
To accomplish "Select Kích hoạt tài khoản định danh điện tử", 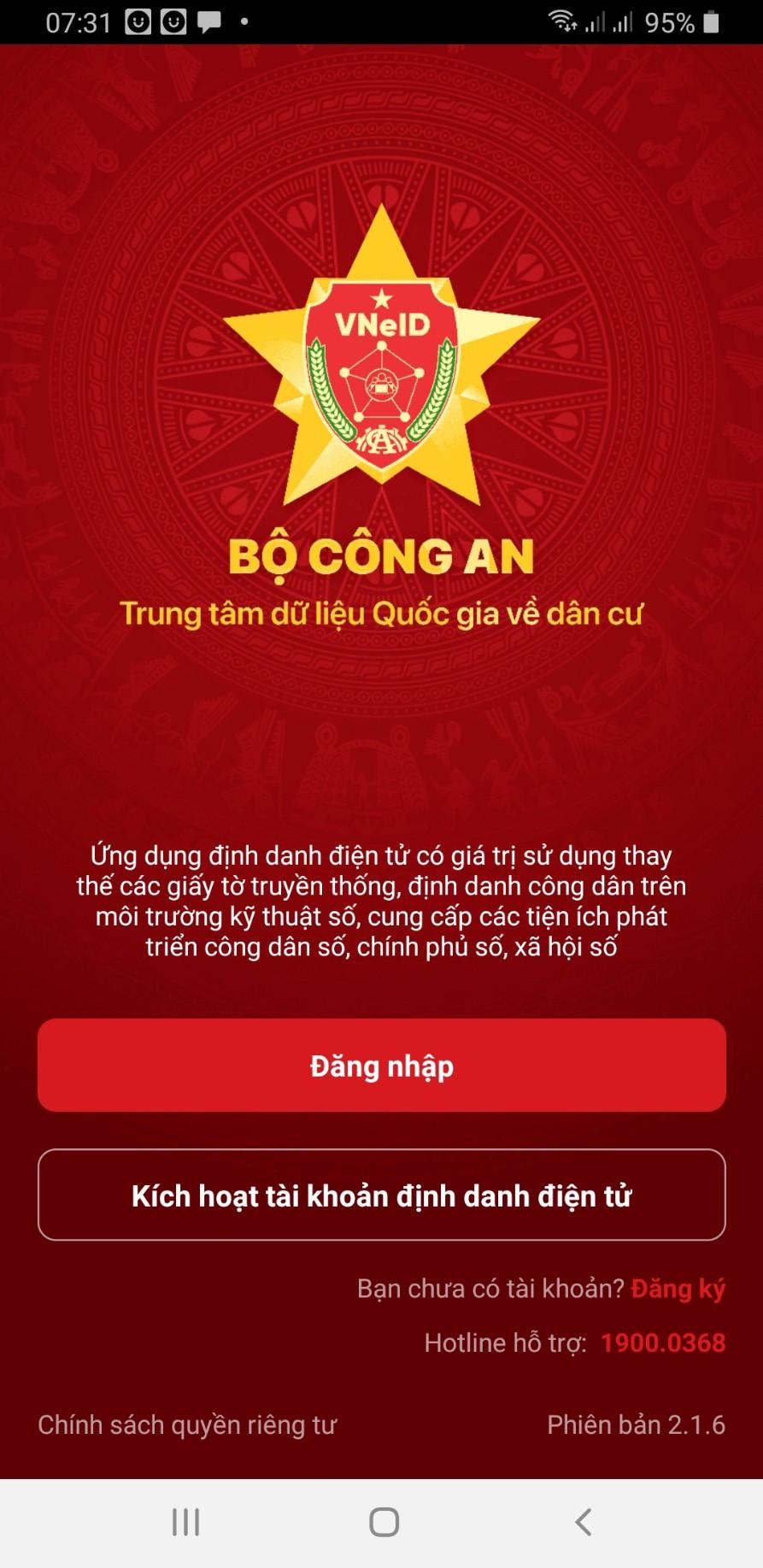I will 381,1195.
